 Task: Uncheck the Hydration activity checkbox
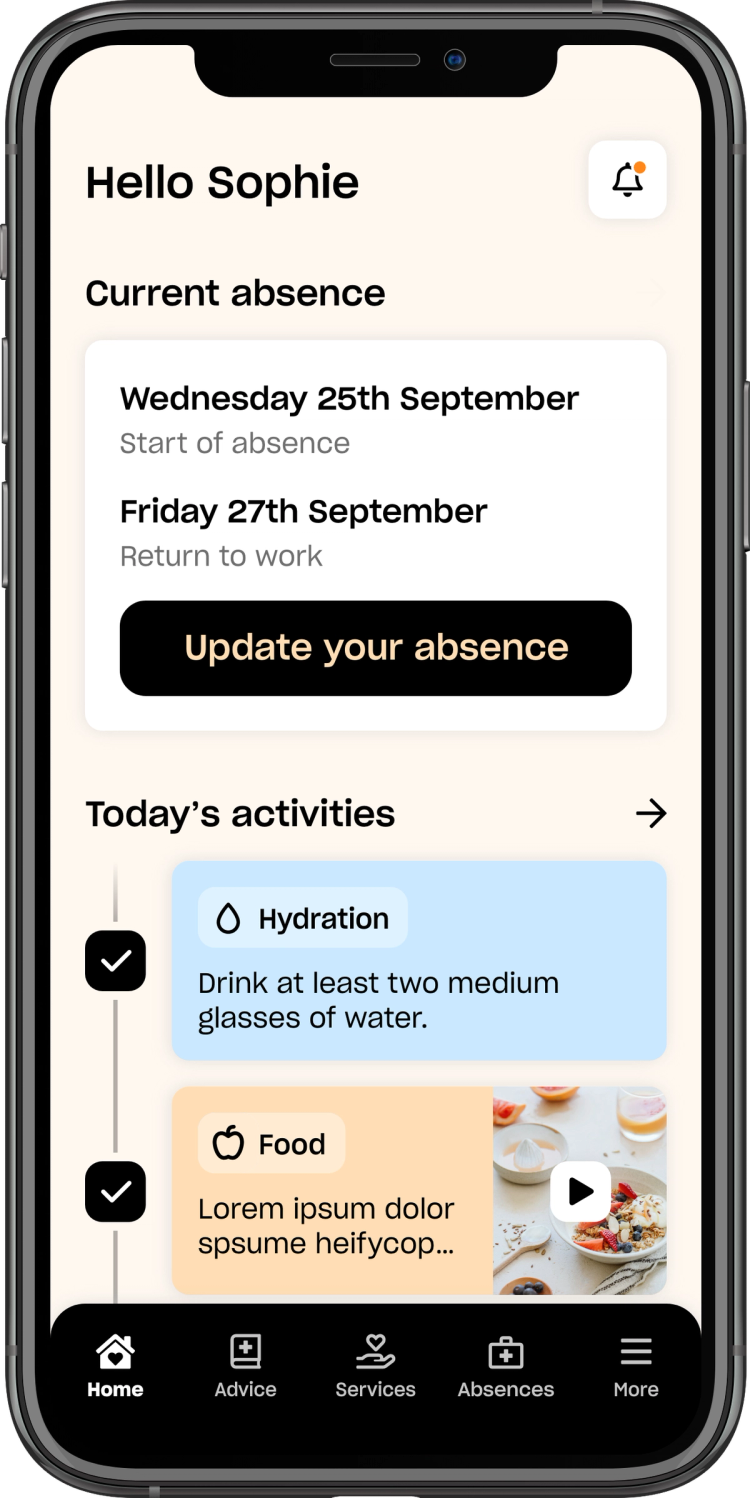pos(116,961)
